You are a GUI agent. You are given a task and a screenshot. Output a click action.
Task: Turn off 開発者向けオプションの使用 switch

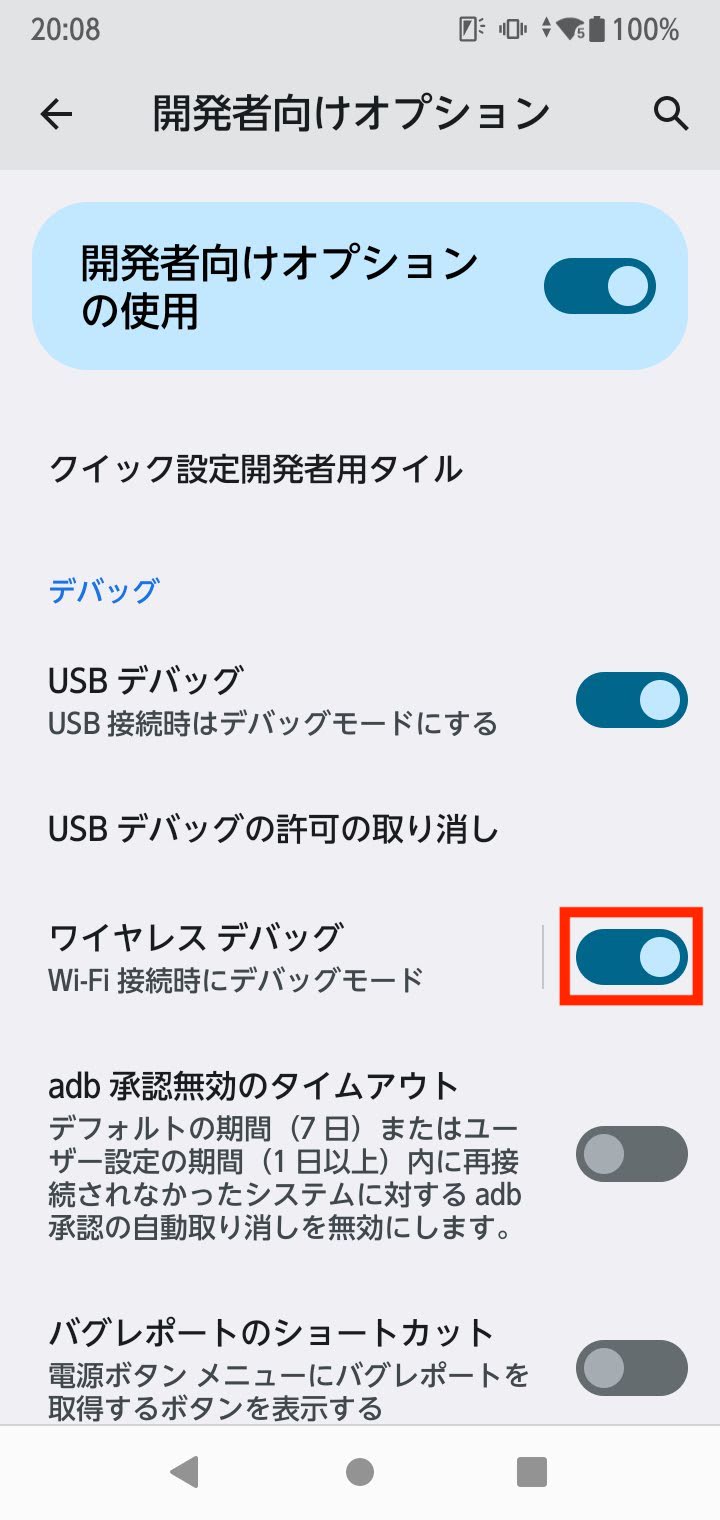click(600, 286)
